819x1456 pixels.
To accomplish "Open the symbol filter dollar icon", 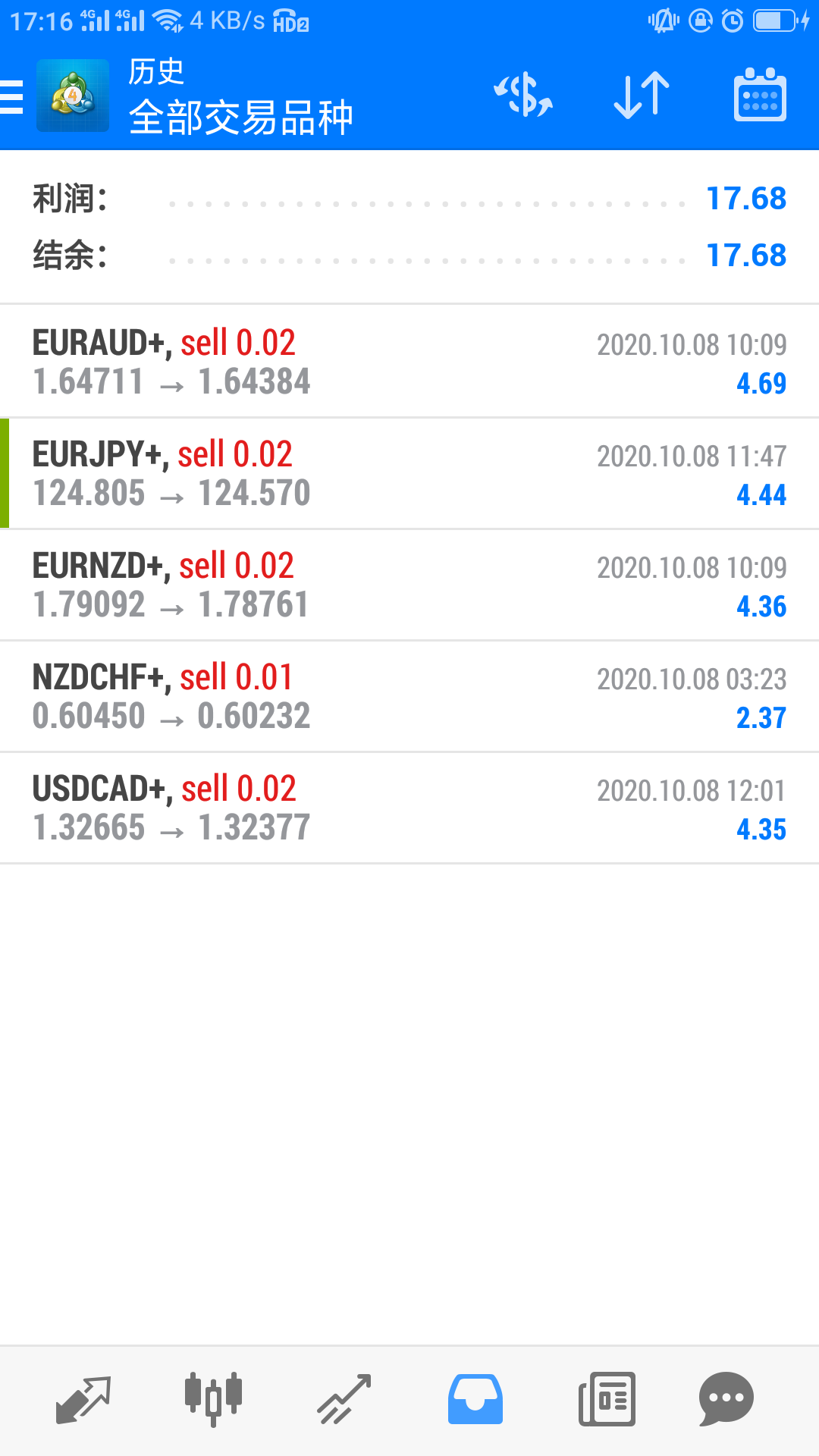I will (x=523, y=96).
